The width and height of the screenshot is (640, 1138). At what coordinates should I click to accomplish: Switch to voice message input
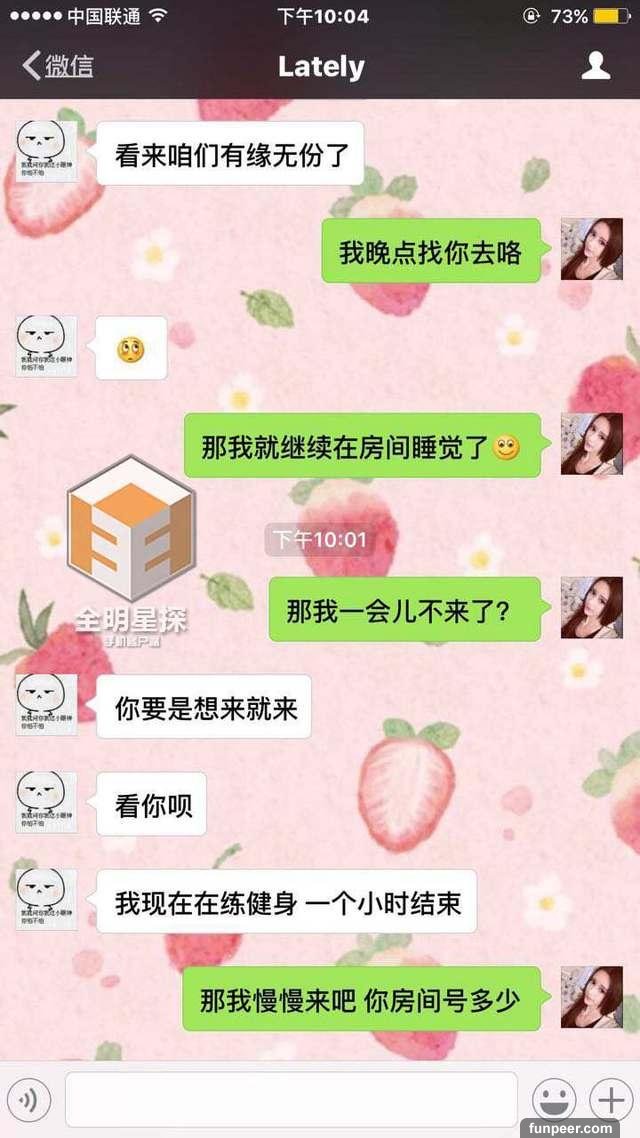pos(28,1100)
